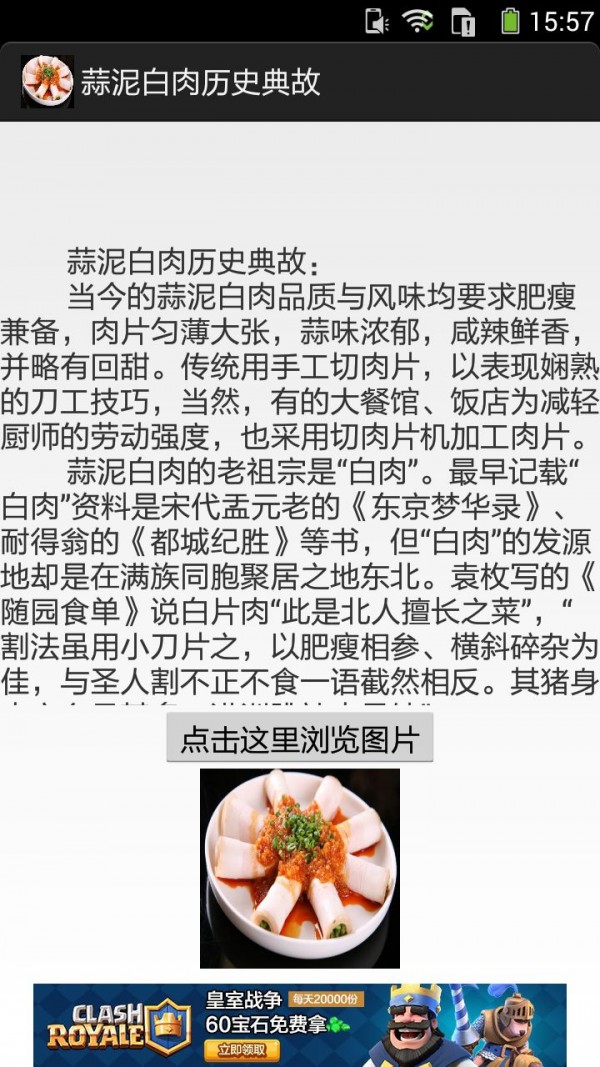The width and height of the screenshot is (600, 1067).
Task: Open the garlic pork dish picture
Action: 299,867
